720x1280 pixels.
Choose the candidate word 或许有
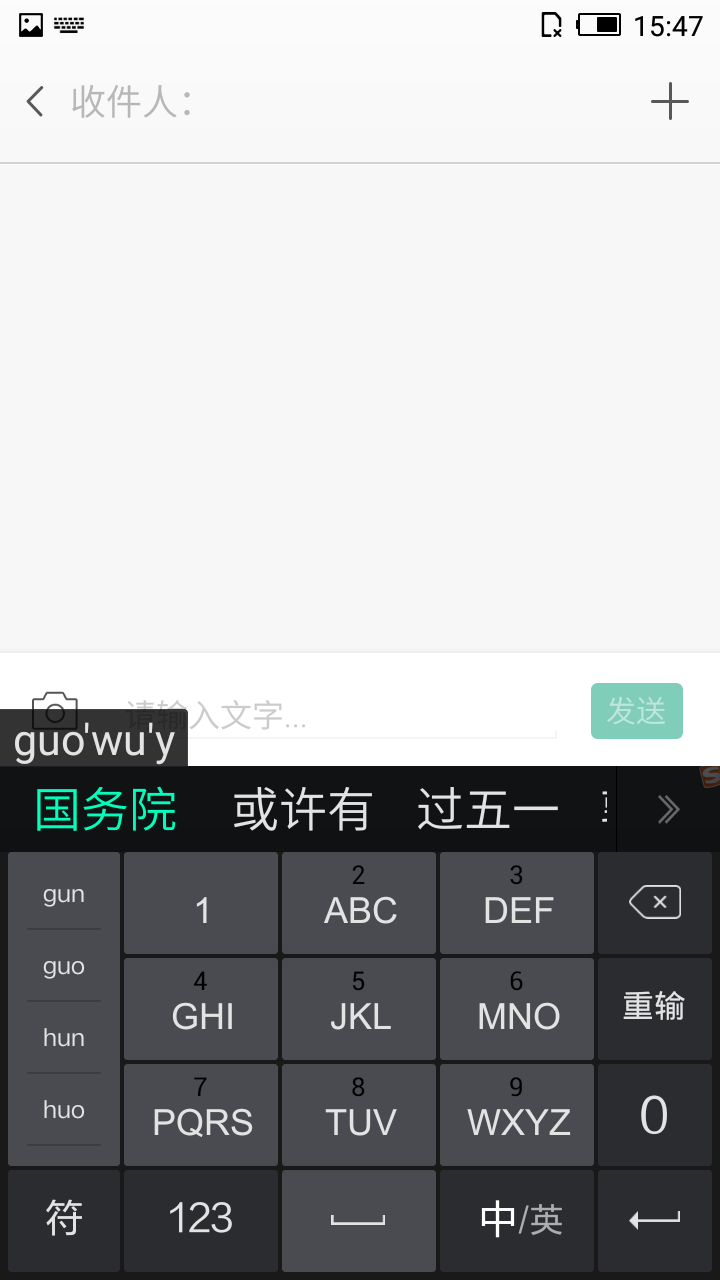[x=302, y=808]
